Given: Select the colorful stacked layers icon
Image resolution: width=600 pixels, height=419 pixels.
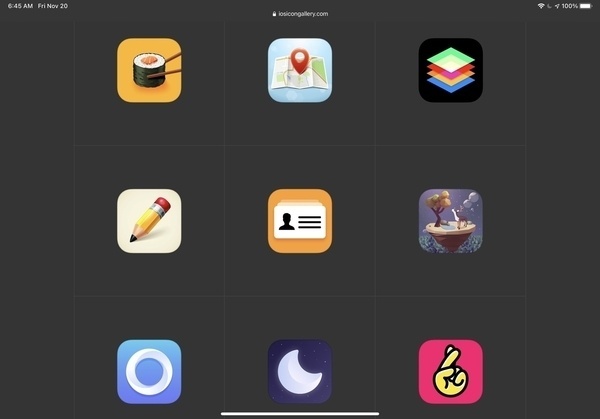Looking at the screenshot, I should point(450,70).
